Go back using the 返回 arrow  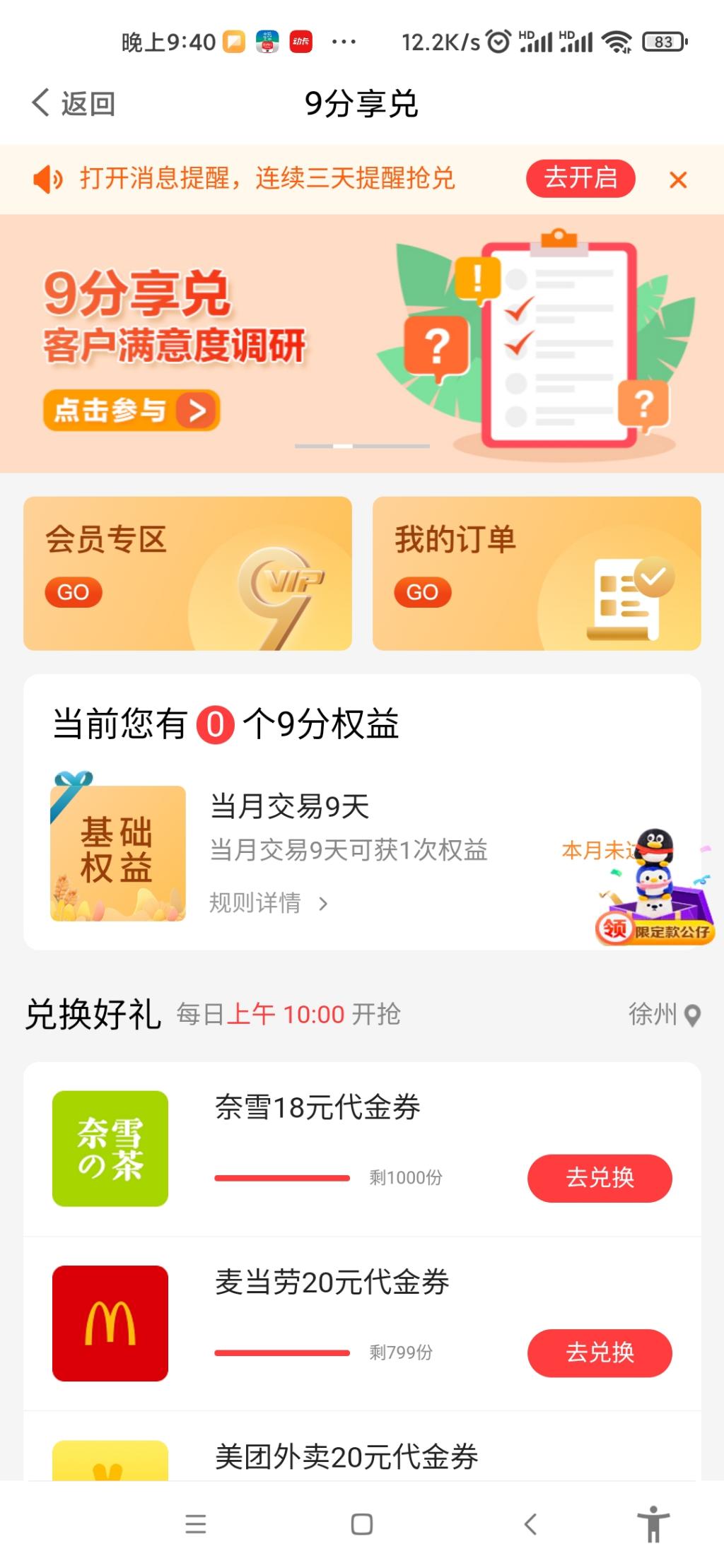click(72, 103)
